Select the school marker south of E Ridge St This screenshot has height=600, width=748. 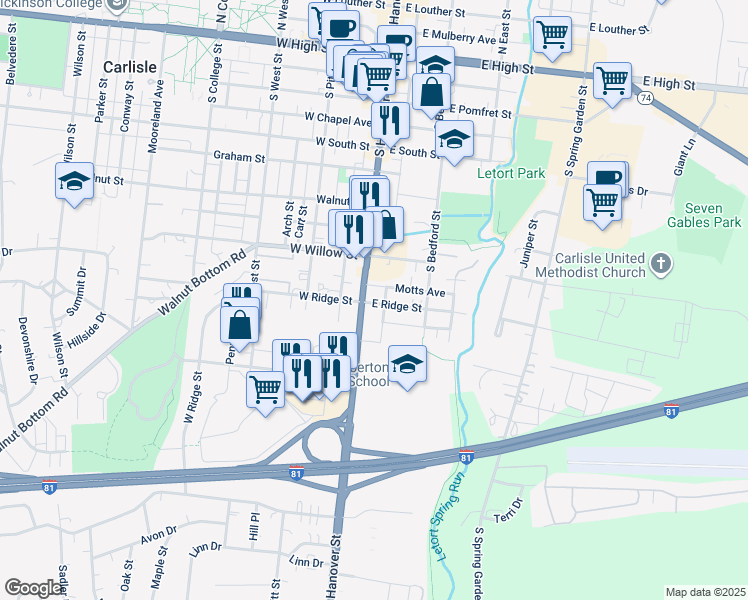point(407,364)
